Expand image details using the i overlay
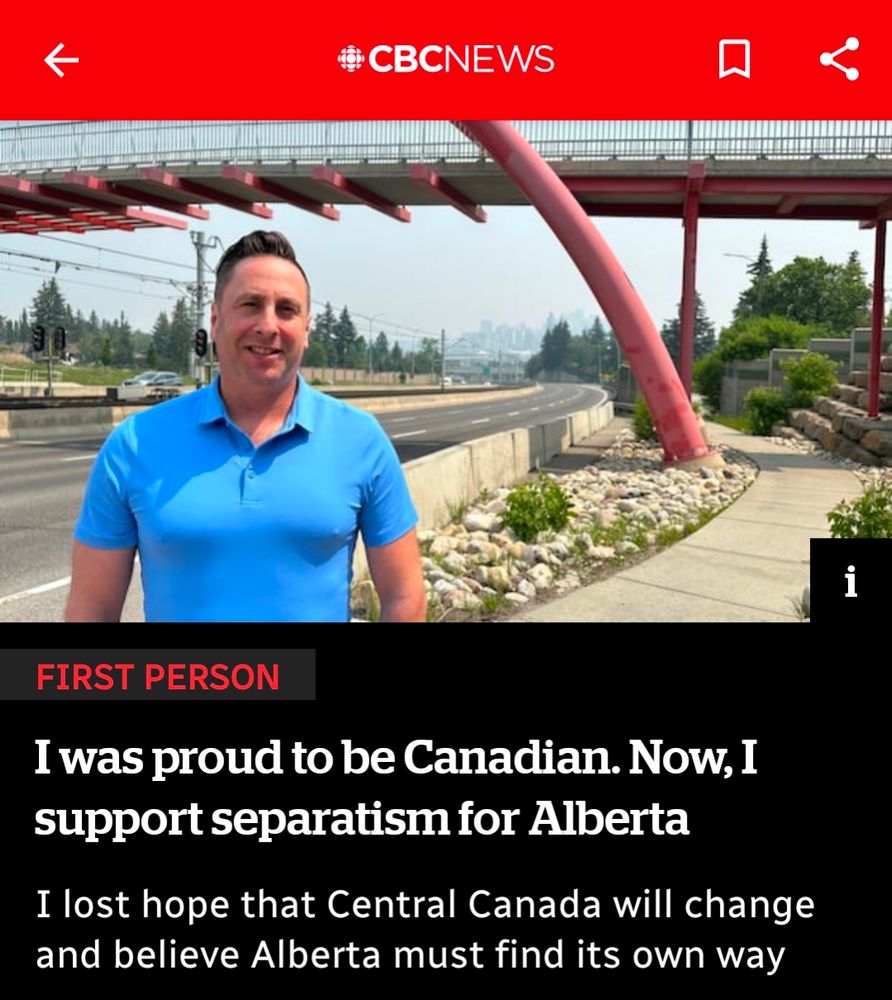892x1000 pixels. [849, 582]
